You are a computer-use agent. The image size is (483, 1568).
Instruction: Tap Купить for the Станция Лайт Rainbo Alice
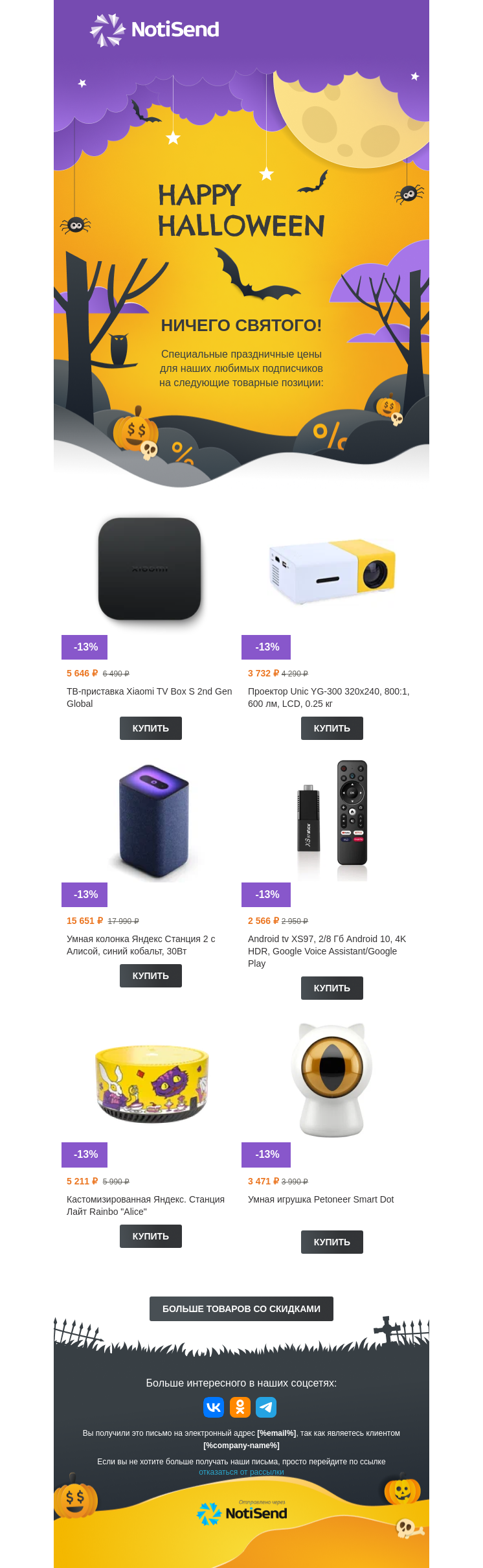tap(150, 1236)
